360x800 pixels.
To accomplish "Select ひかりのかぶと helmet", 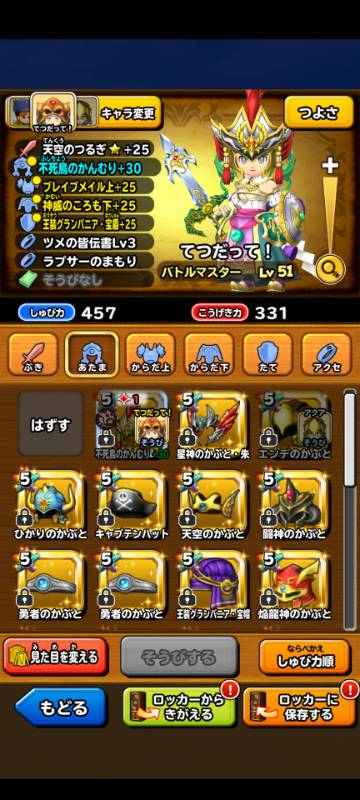I will click(51, 505).
